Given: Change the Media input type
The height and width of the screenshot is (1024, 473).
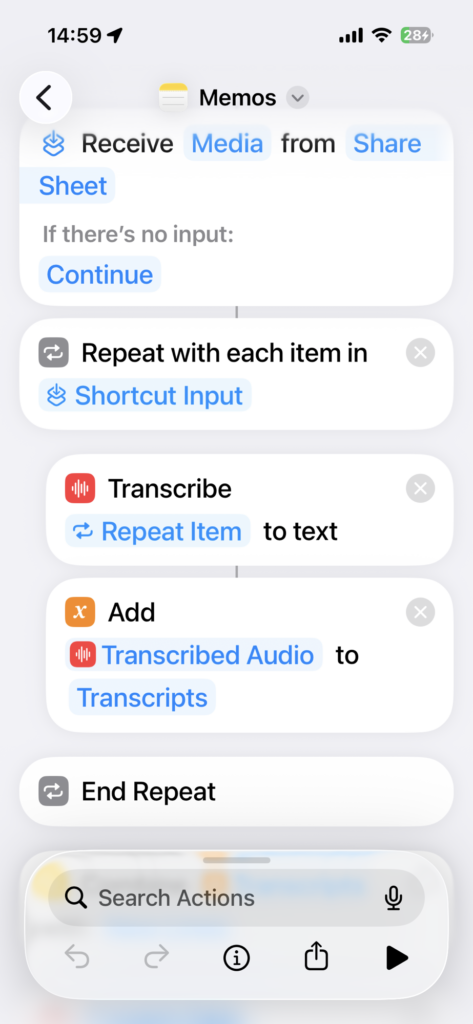Looking at the screenshot, I should coord(227,143).
